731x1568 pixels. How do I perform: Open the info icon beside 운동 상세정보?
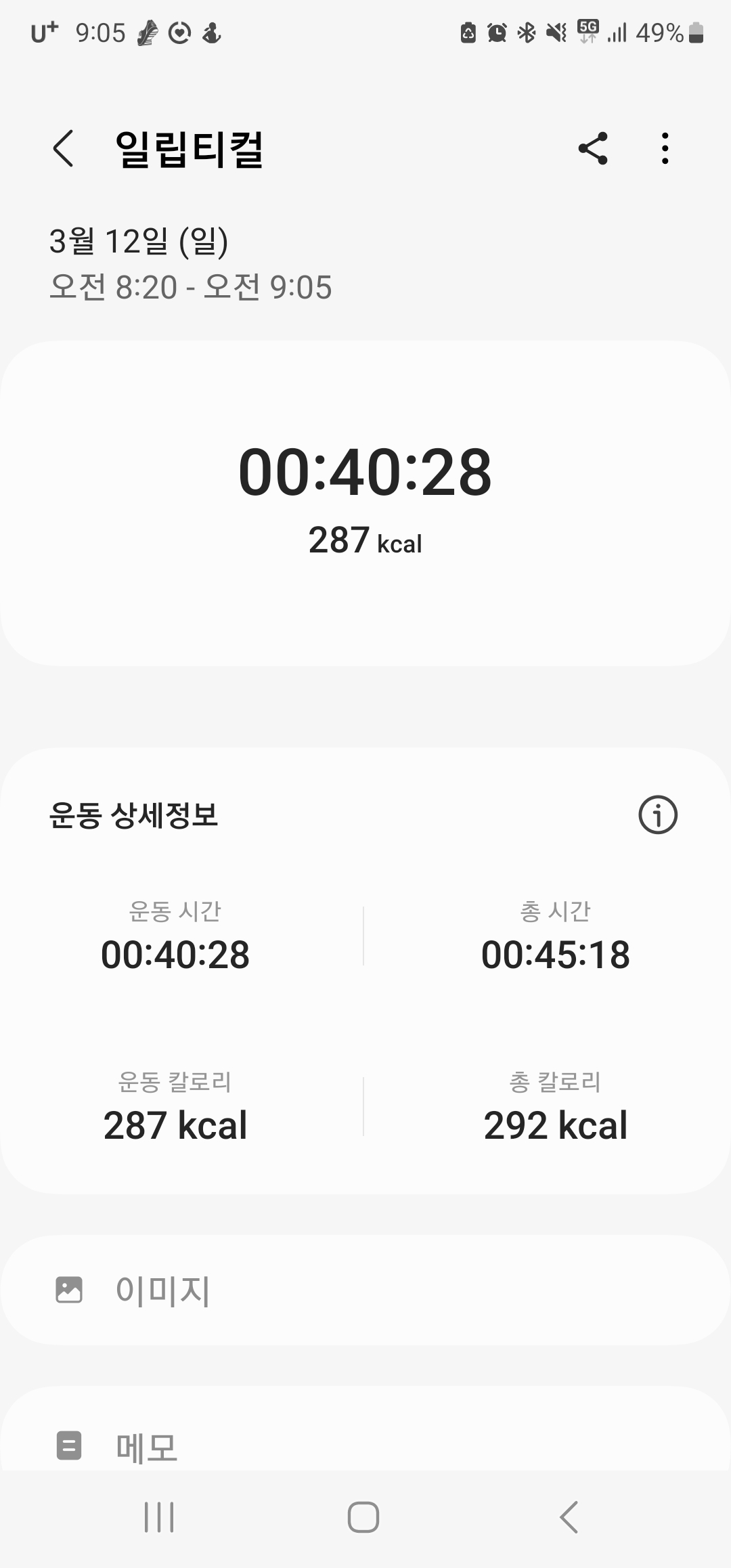[x=658, y=814]
